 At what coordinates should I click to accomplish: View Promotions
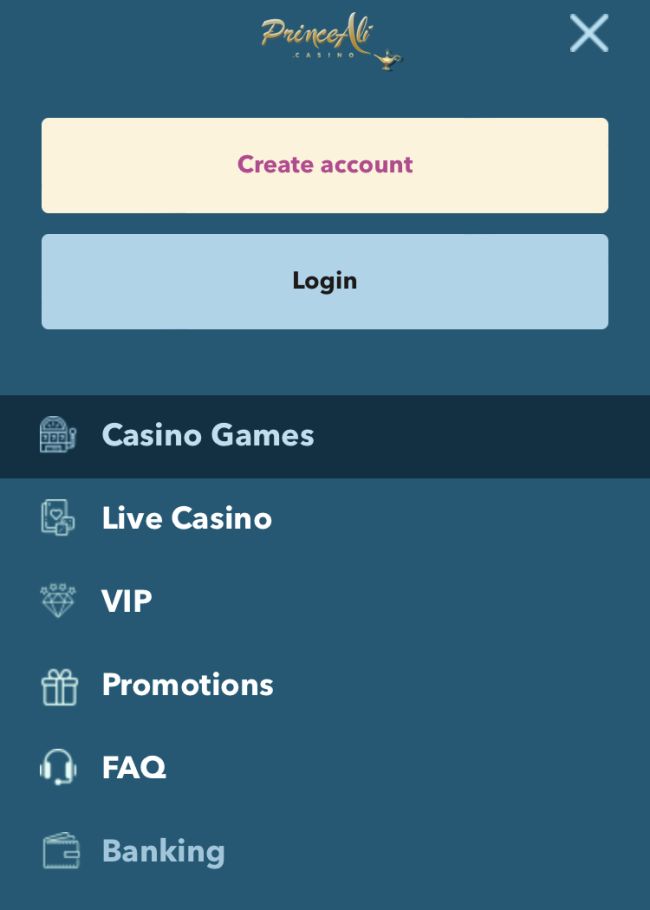[188, 684]
